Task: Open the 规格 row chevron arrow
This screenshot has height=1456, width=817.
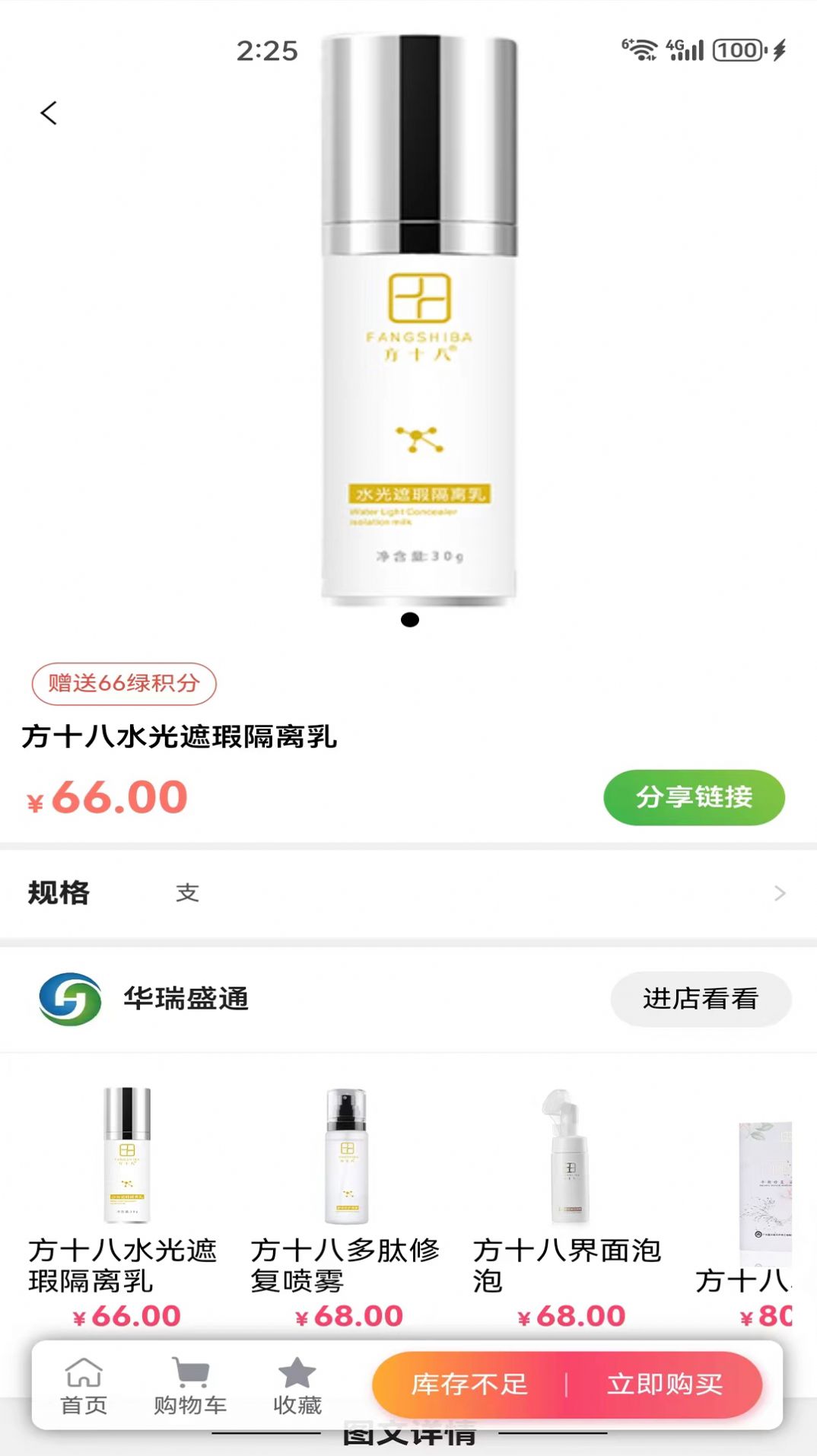Action: [x=778, y=892]
